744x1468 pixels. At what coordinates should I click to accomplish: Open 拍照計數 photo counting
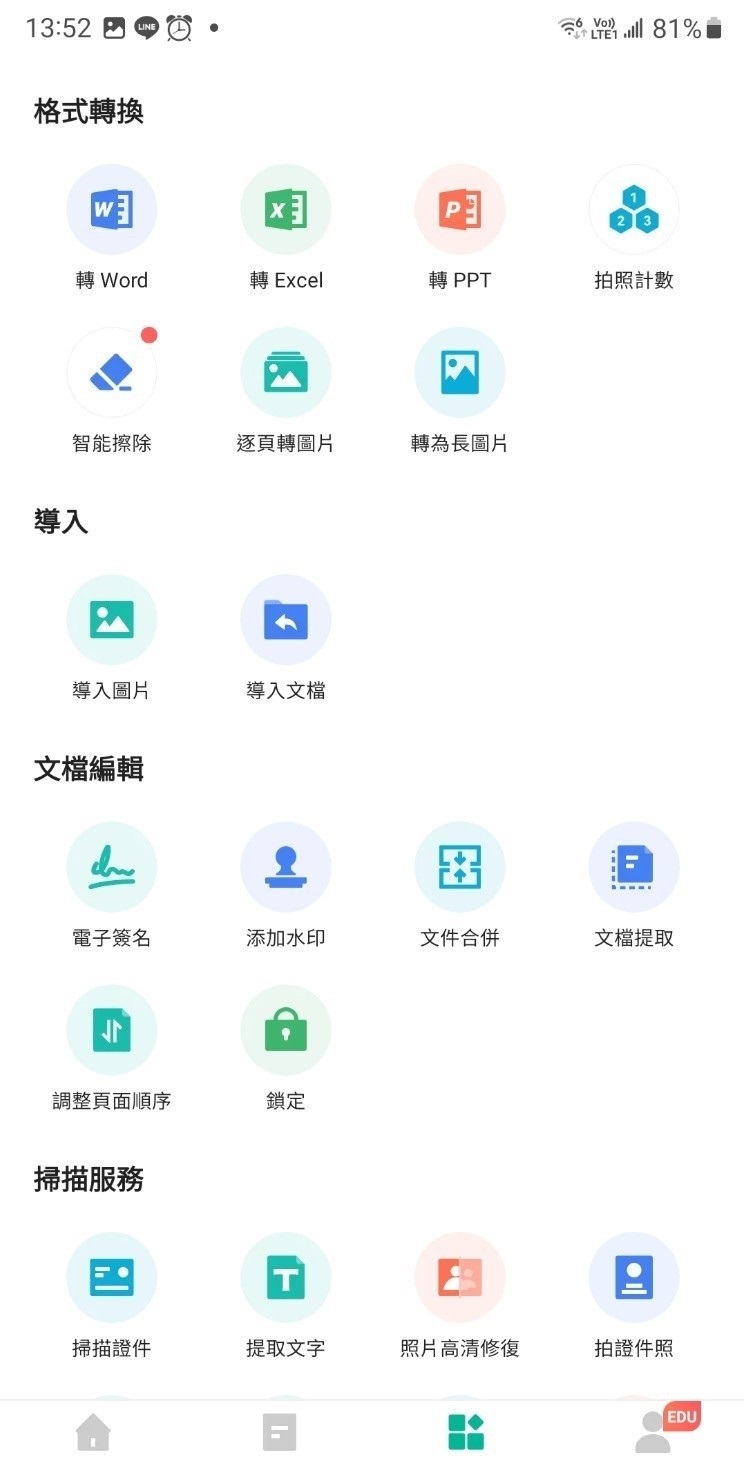pyautogui.click(x=634, y=210)
